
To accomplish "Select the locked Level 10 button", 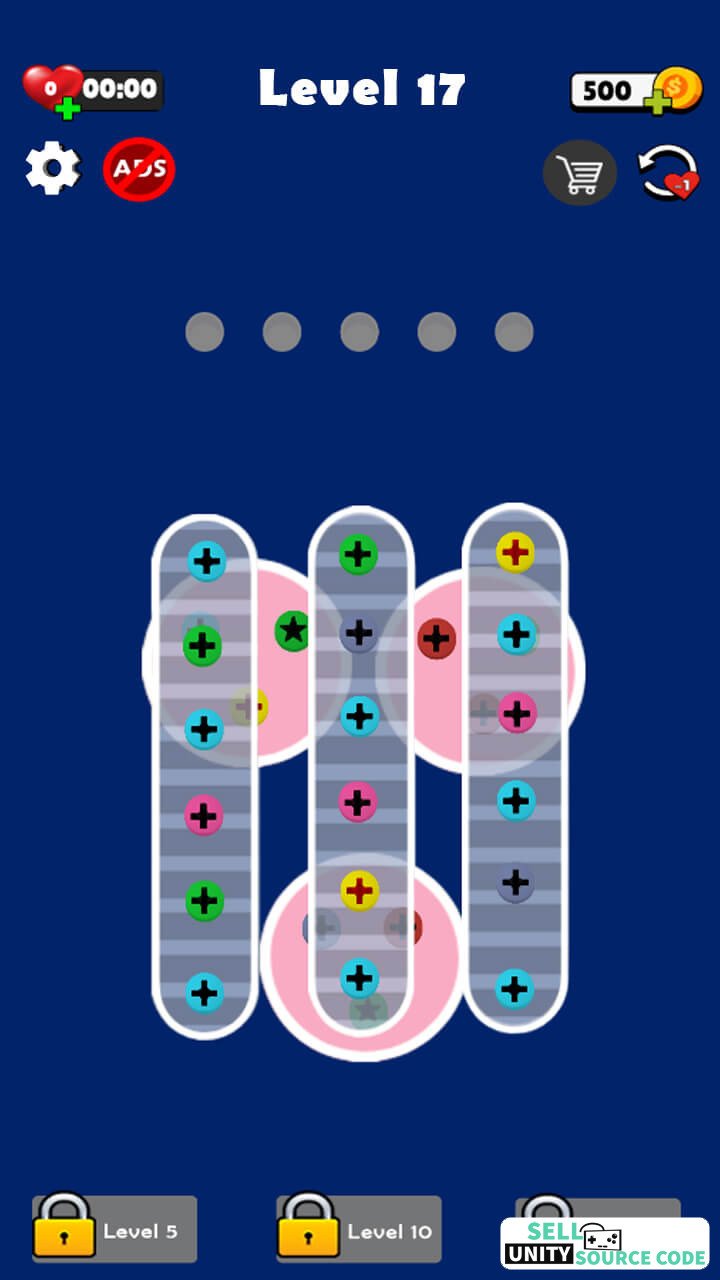I will click(x=359, y=1227).
